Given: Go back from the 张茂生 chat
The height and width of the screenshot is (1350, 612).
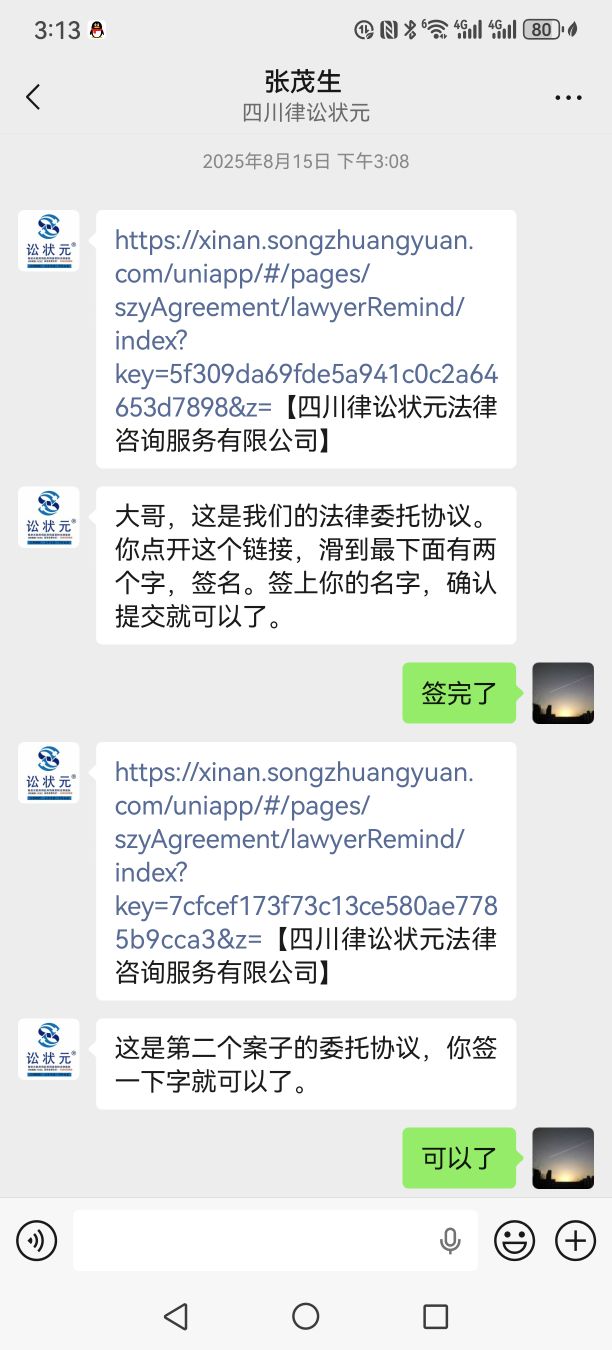Looking at the screenshot, I should [33, 97].
